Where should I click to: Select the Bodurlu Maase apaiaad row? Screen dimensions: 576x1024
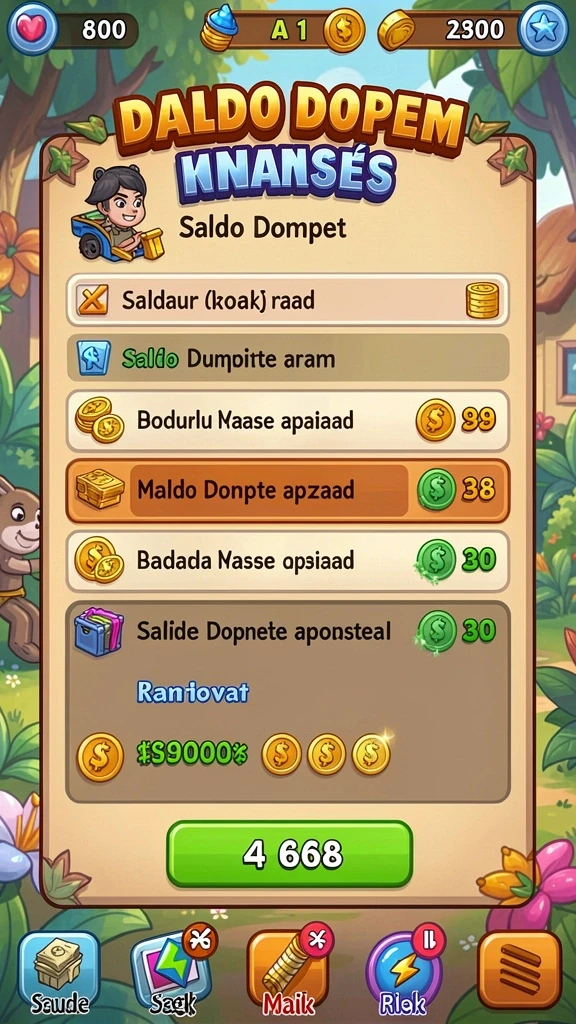coord(288,420)
